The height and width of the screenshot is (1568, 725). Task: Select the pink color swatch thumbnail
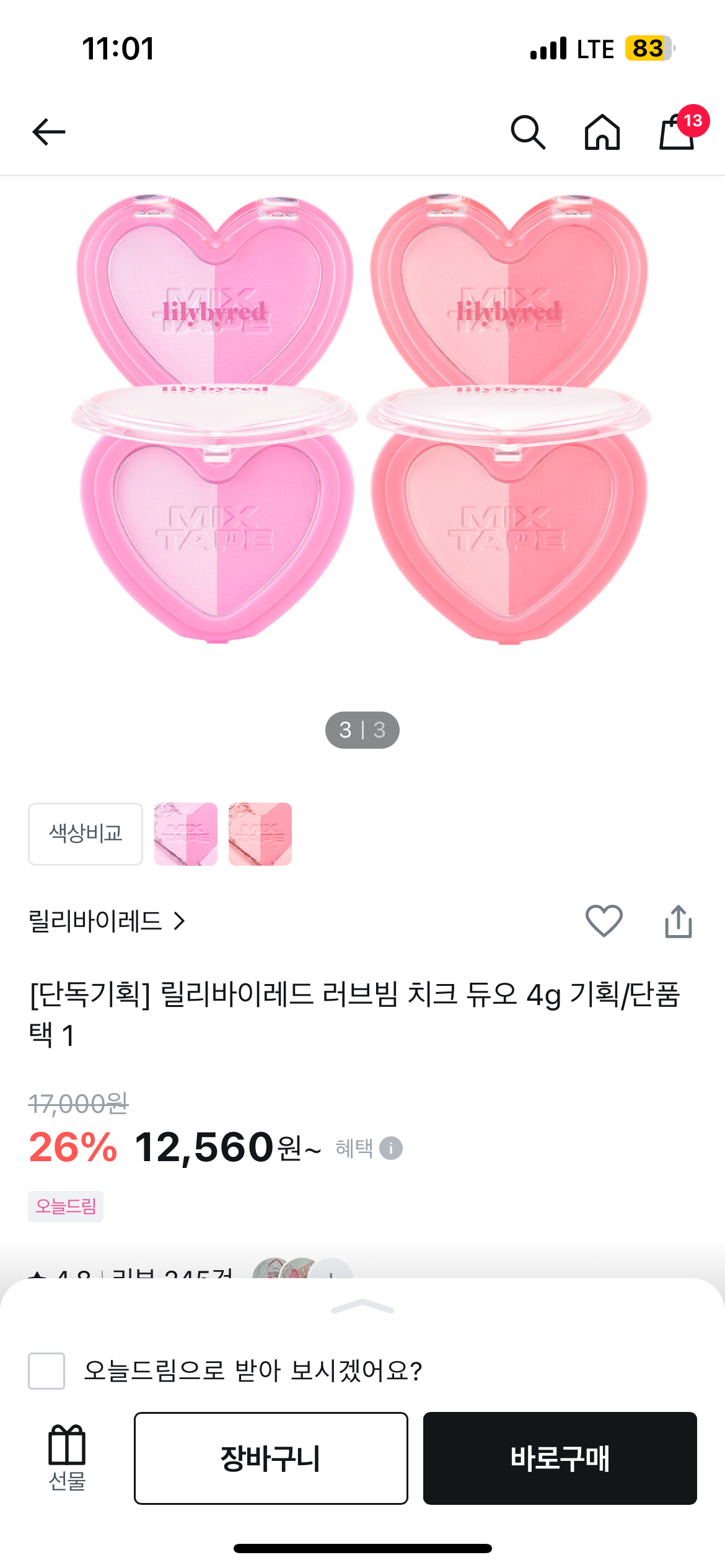186,834
